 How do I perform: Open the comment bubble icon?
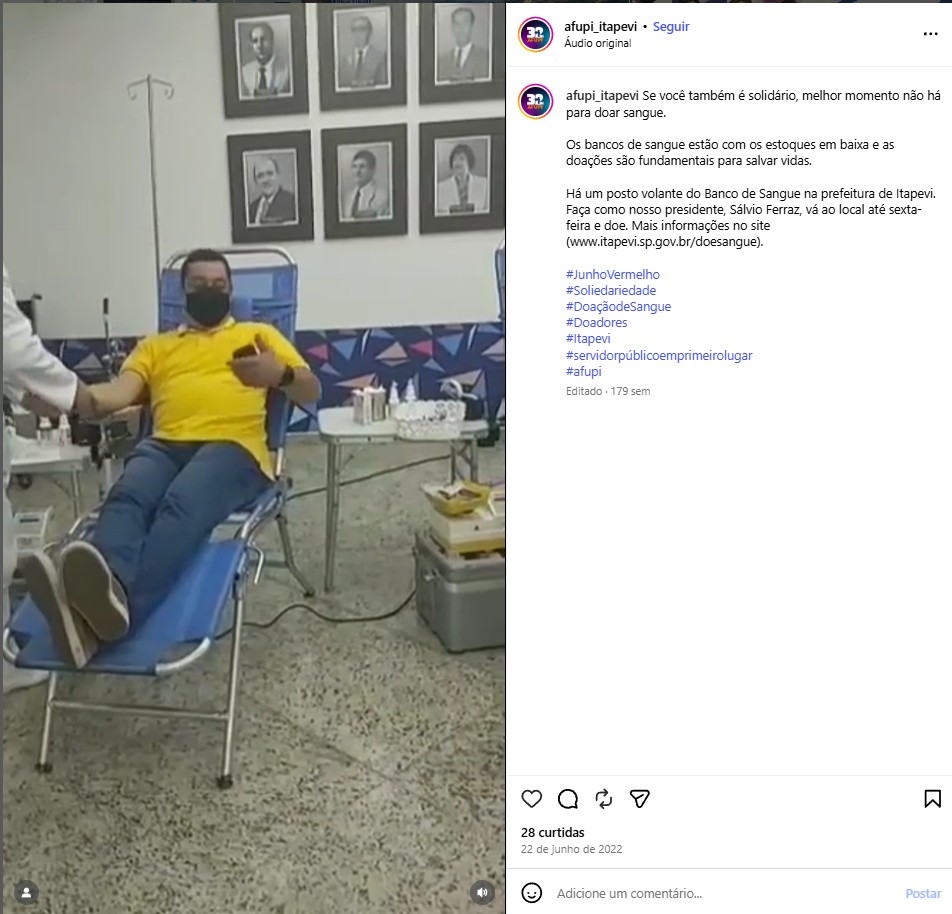click(568, 799)
